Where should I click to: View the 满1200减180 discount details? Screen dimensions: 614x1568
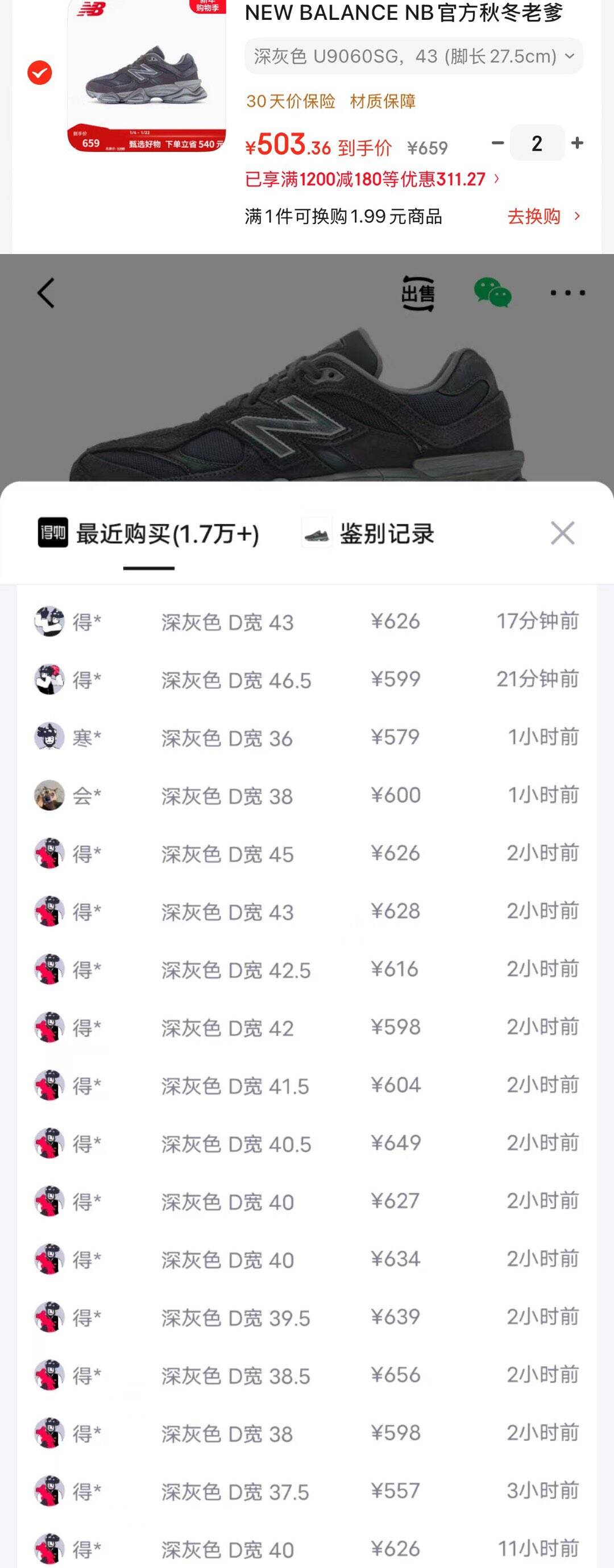pos(372,180)
